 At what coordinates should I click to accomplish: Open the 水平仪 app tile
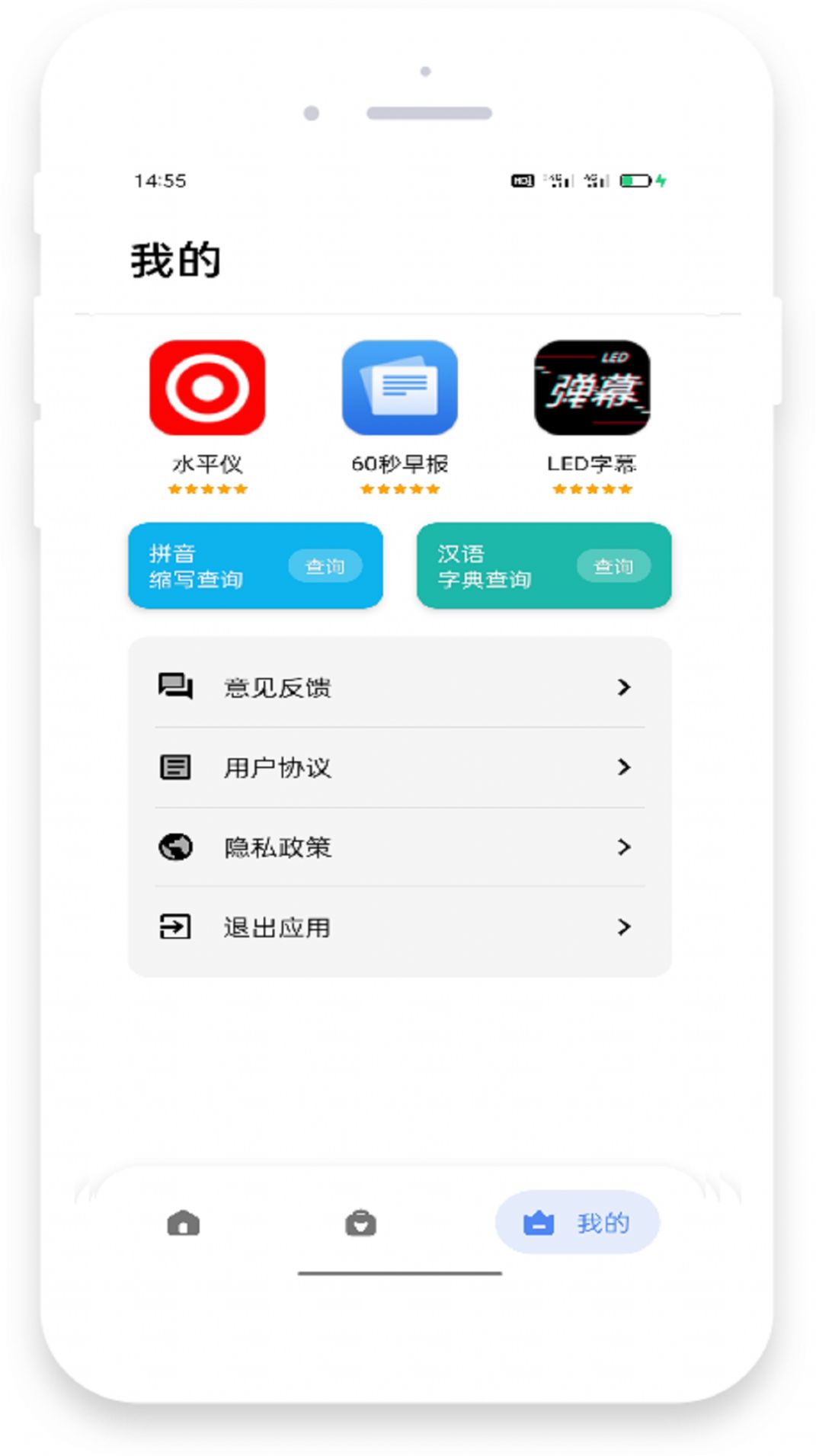click(x=207, y=388)
